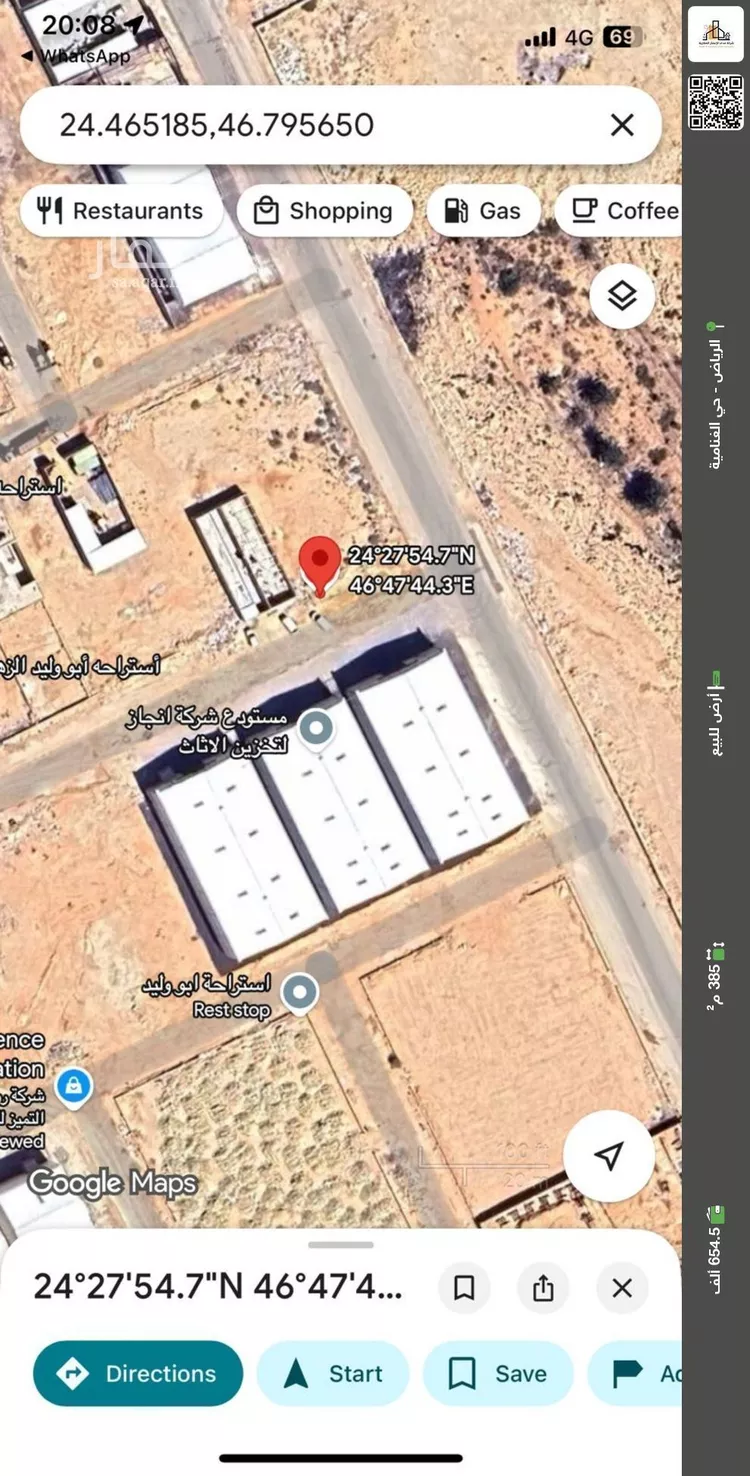
Task: Tap the red dropped pin
Action: tap(320, 563)
